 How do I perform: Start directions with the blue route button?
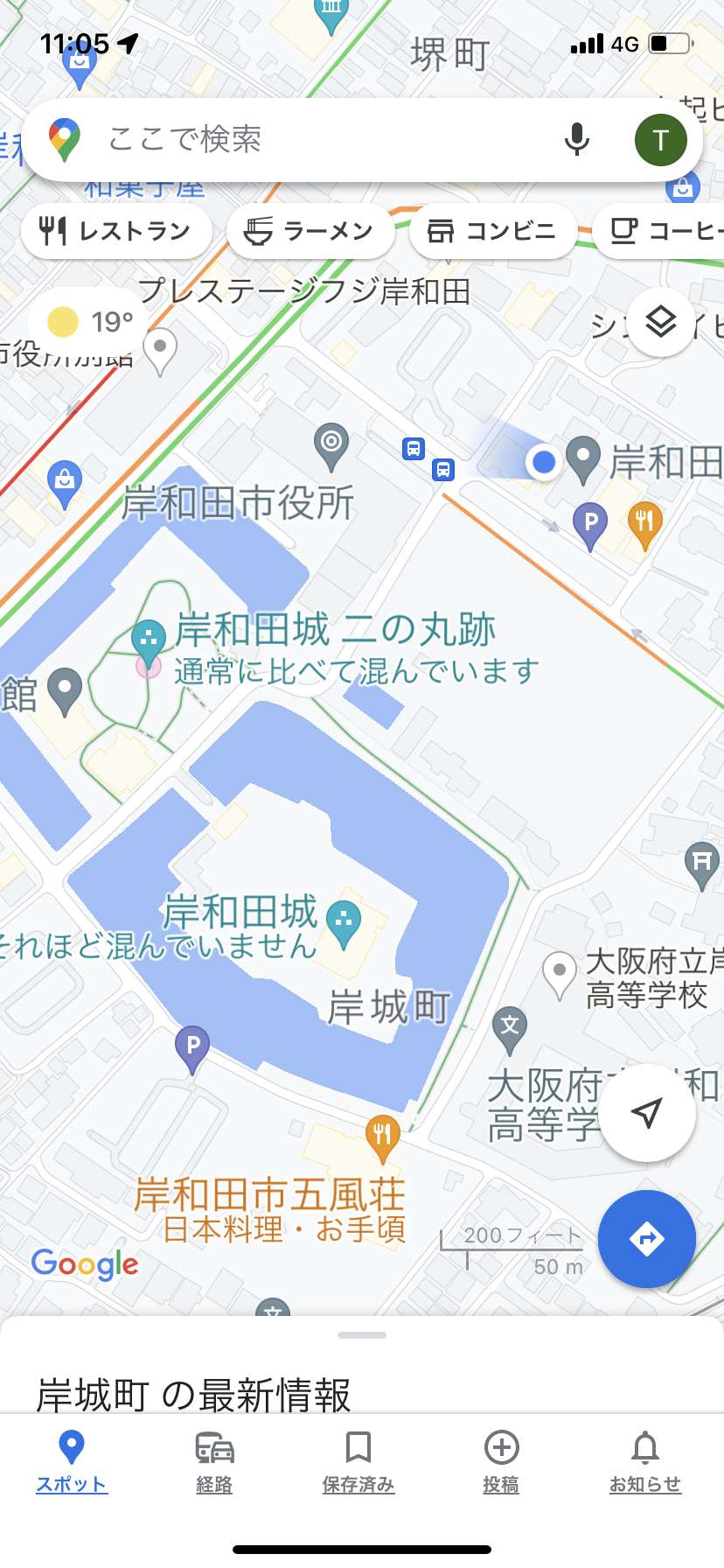647,1239
